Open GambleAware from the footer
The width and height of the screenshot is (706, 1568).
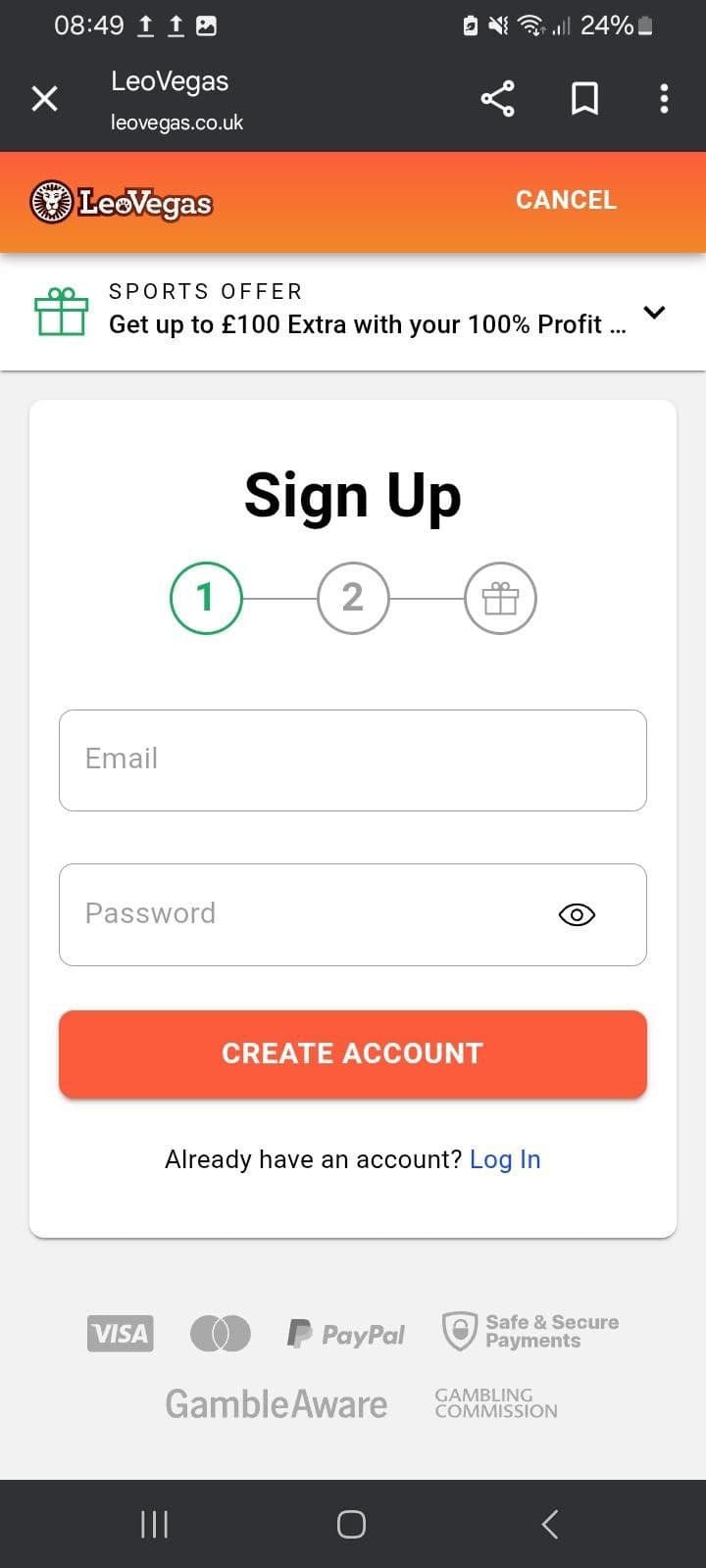click(x=277, y=1403)
